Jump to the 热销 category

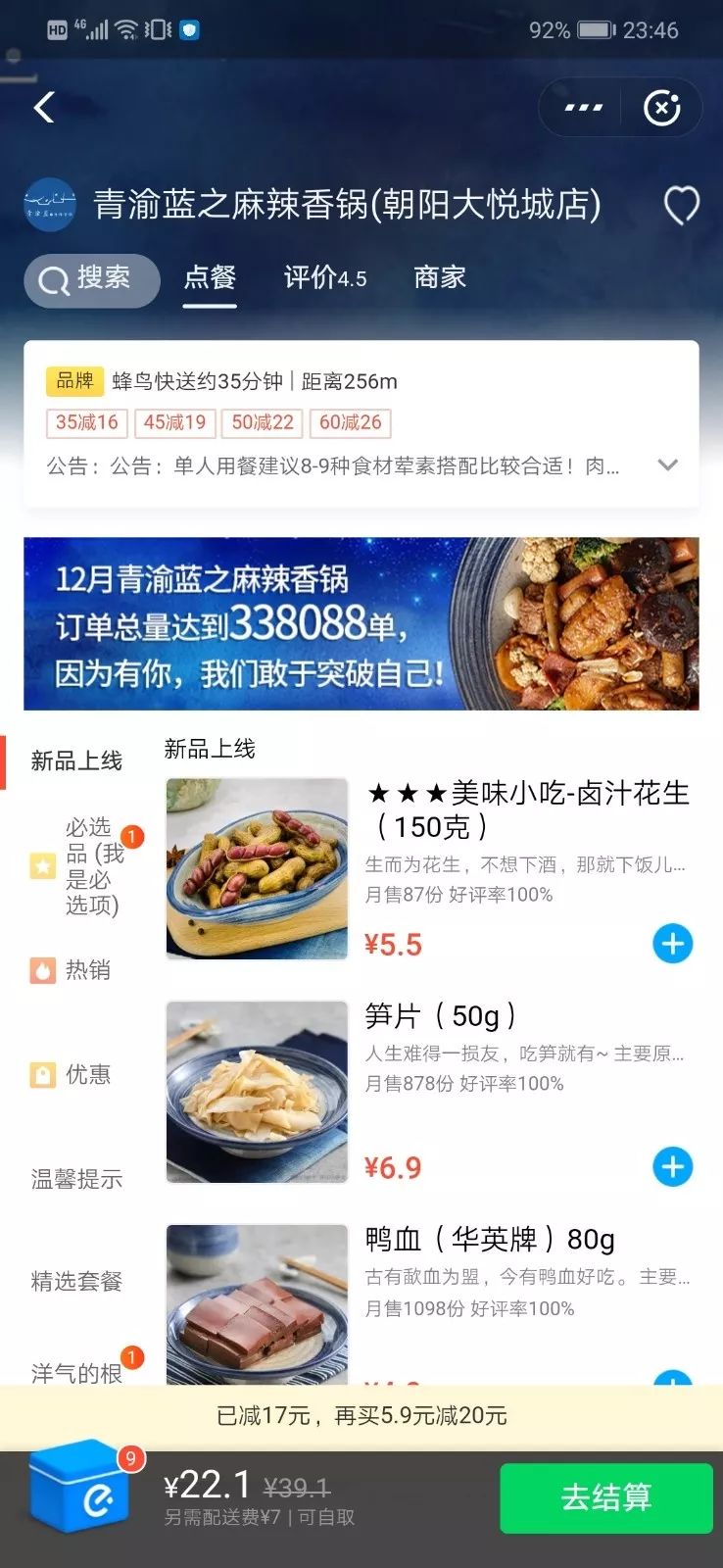coord(86,970)
